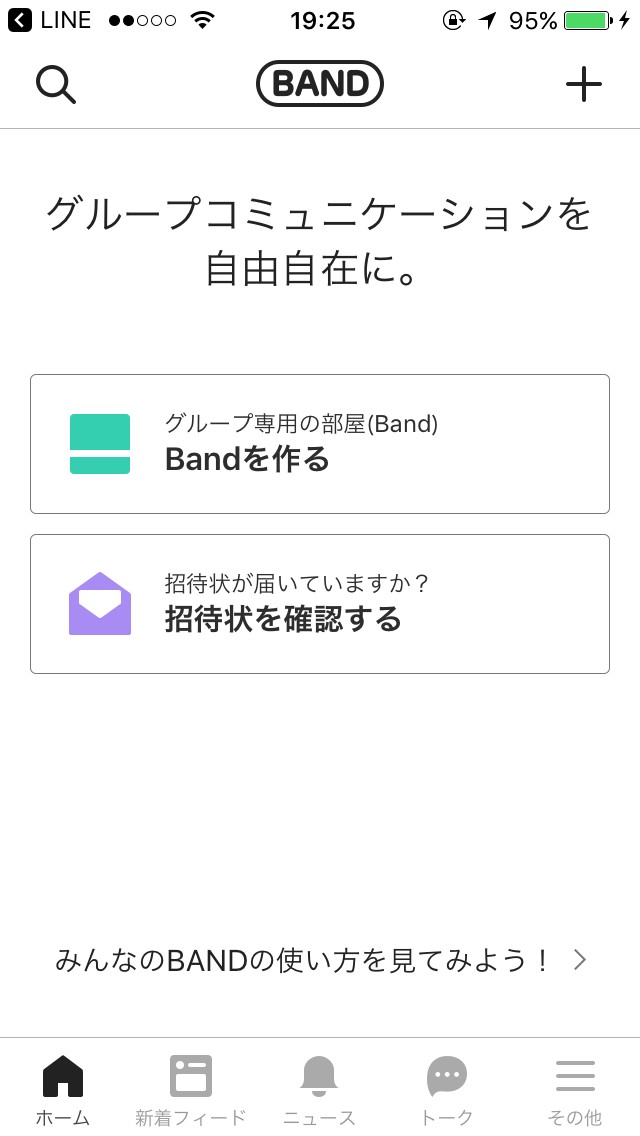Open the 招待状を確認する card
Image resolution: width=640 pixels, height=1136 pixels.
[x=320, y=604]
